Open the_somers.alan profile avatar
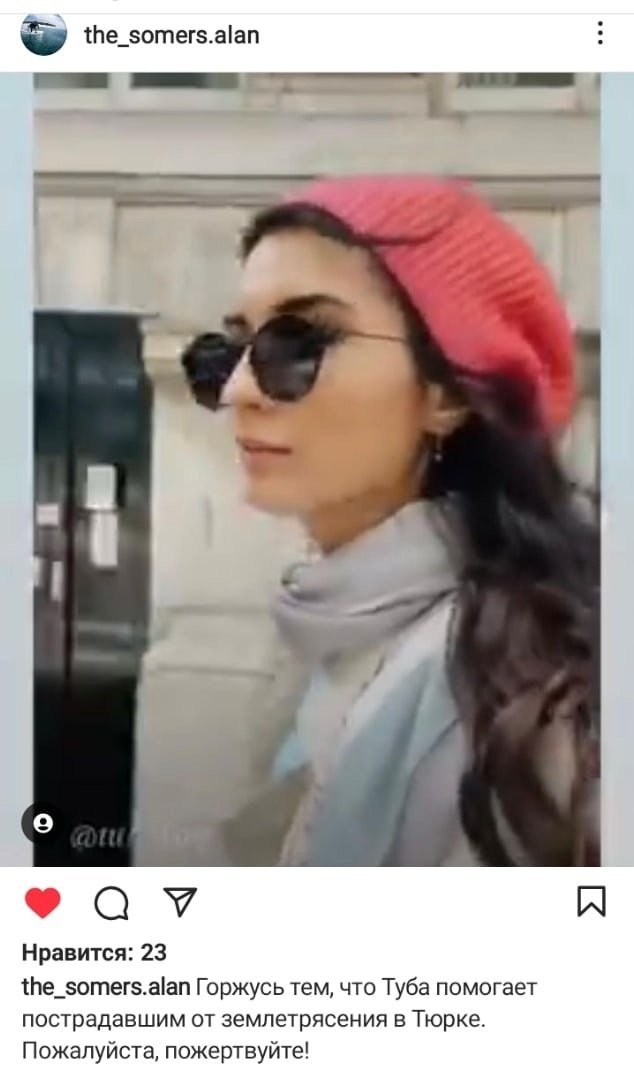Screen dimensions: 634x1080 44,35
